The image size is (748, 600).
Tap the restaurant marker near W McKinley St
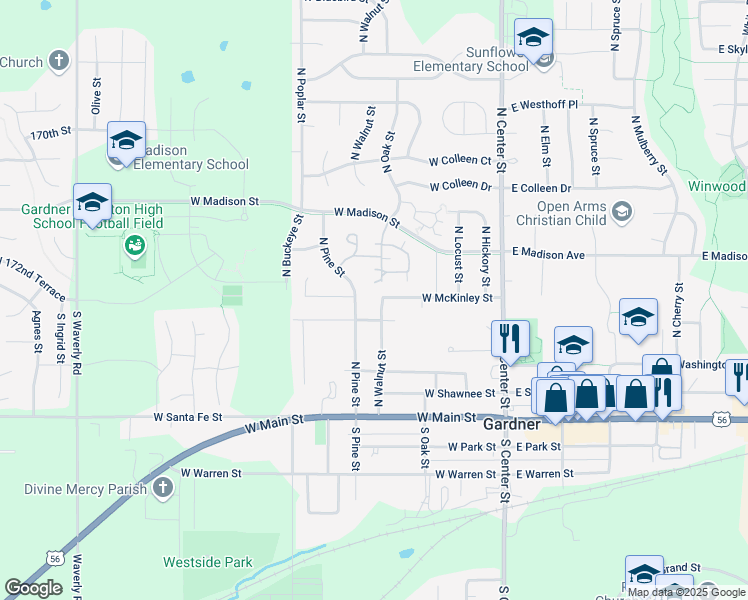[x=511, y=341]
